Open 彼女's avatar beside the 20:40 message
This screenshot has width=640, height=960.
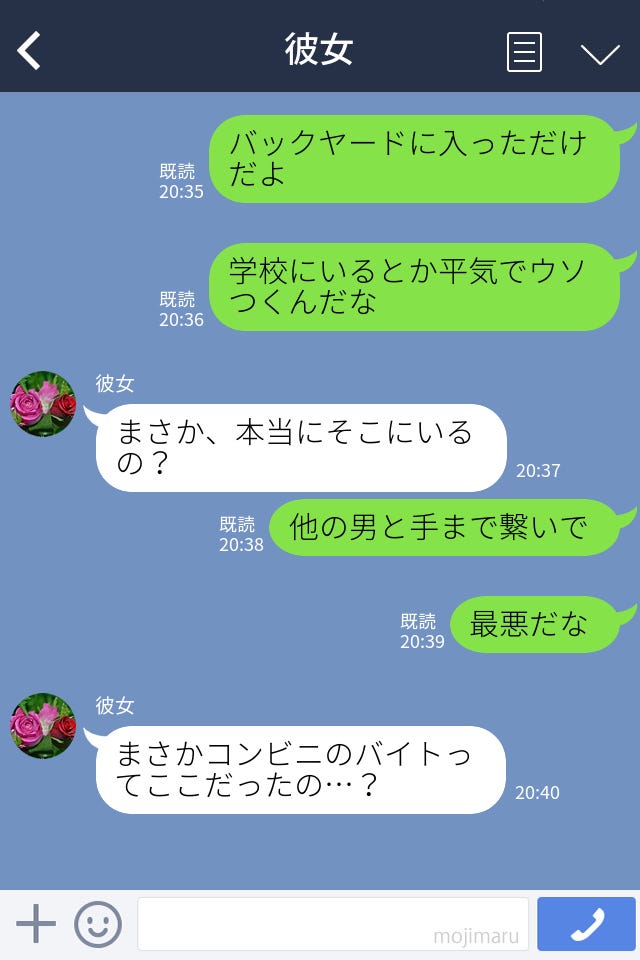point(43,726)
